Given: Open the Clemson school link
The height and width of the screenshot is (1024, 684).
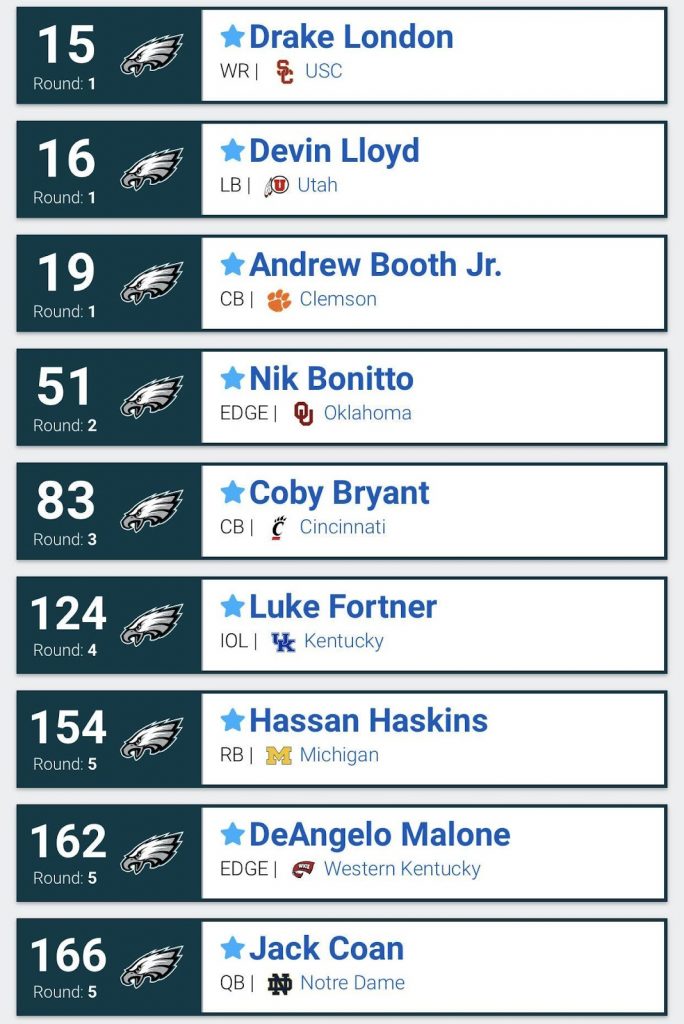Looking at the screenshot, I should (x=338, y=299).
